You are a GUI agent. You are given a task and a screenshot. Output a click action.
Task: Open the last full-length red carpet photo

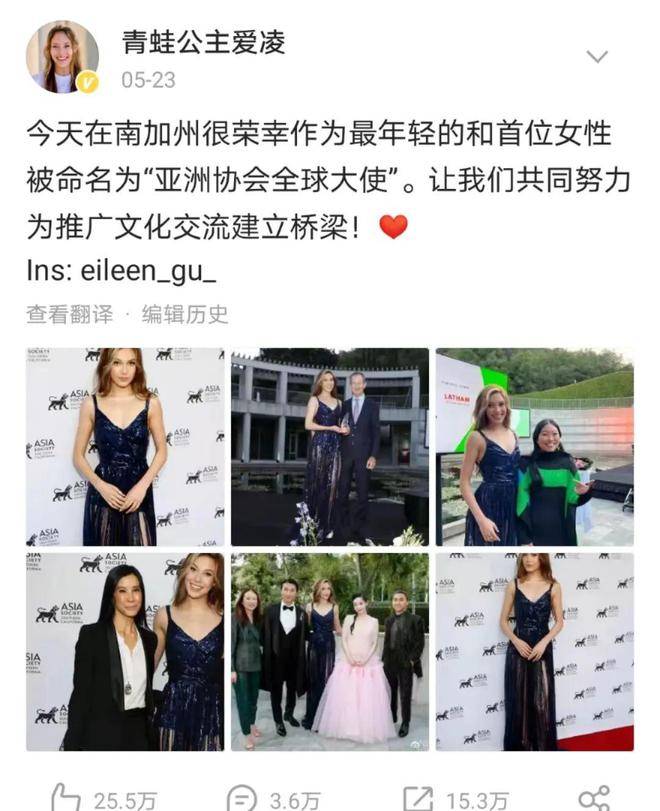pyautogui.click(x=534, y=651)
